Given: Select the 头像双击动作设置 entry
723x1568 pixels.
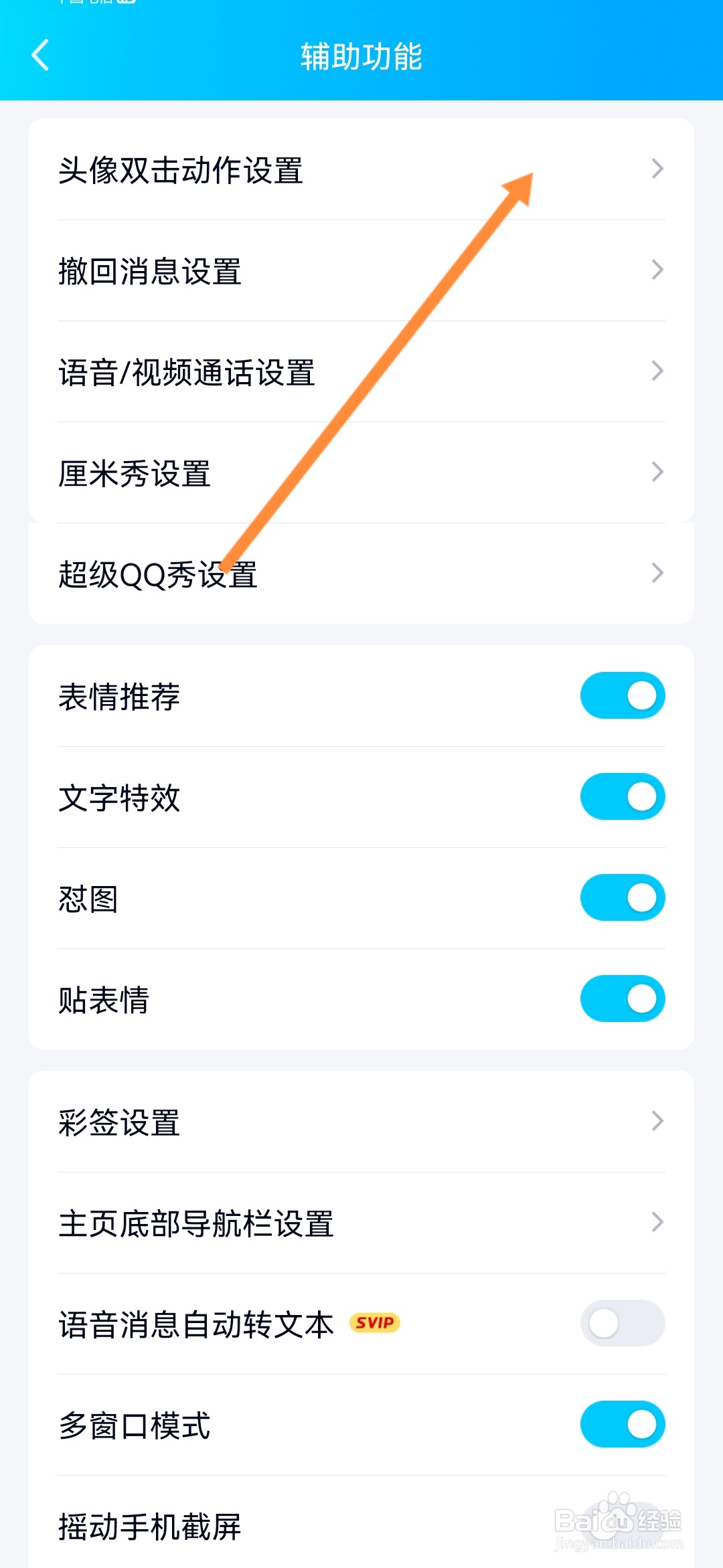Looking at the screenshot, I should click(181, 171).
